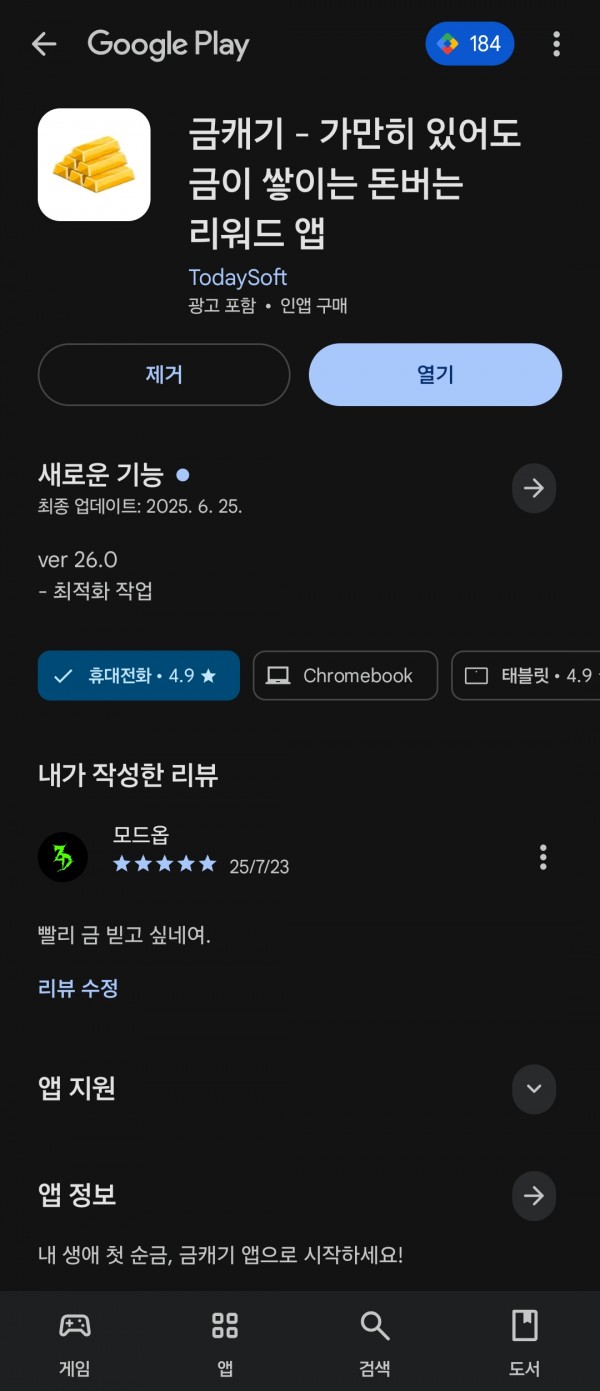Open options for my 모드옵 review
The image size is (600, 1391).
click(543, 857)
